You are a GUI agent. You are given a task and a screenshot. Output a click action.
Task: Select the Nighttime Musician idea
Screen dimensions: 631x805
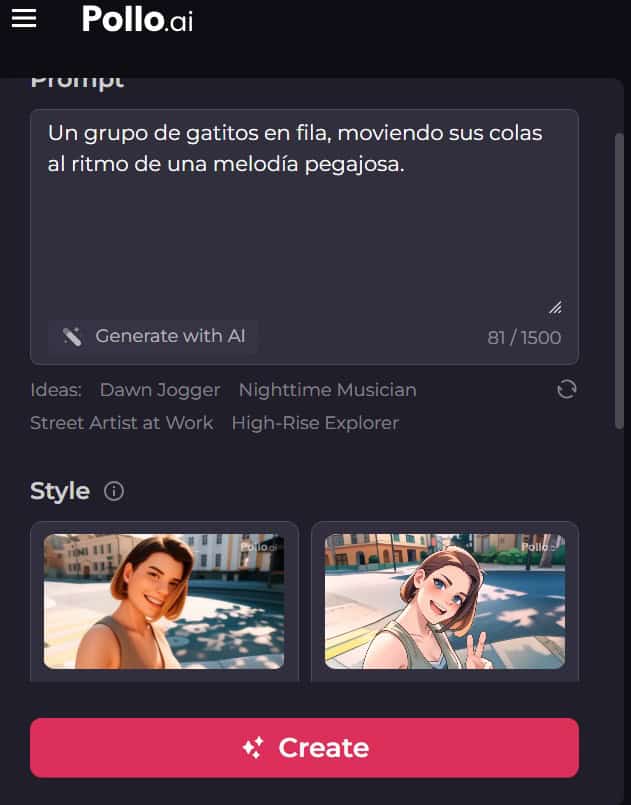point(327,390)
